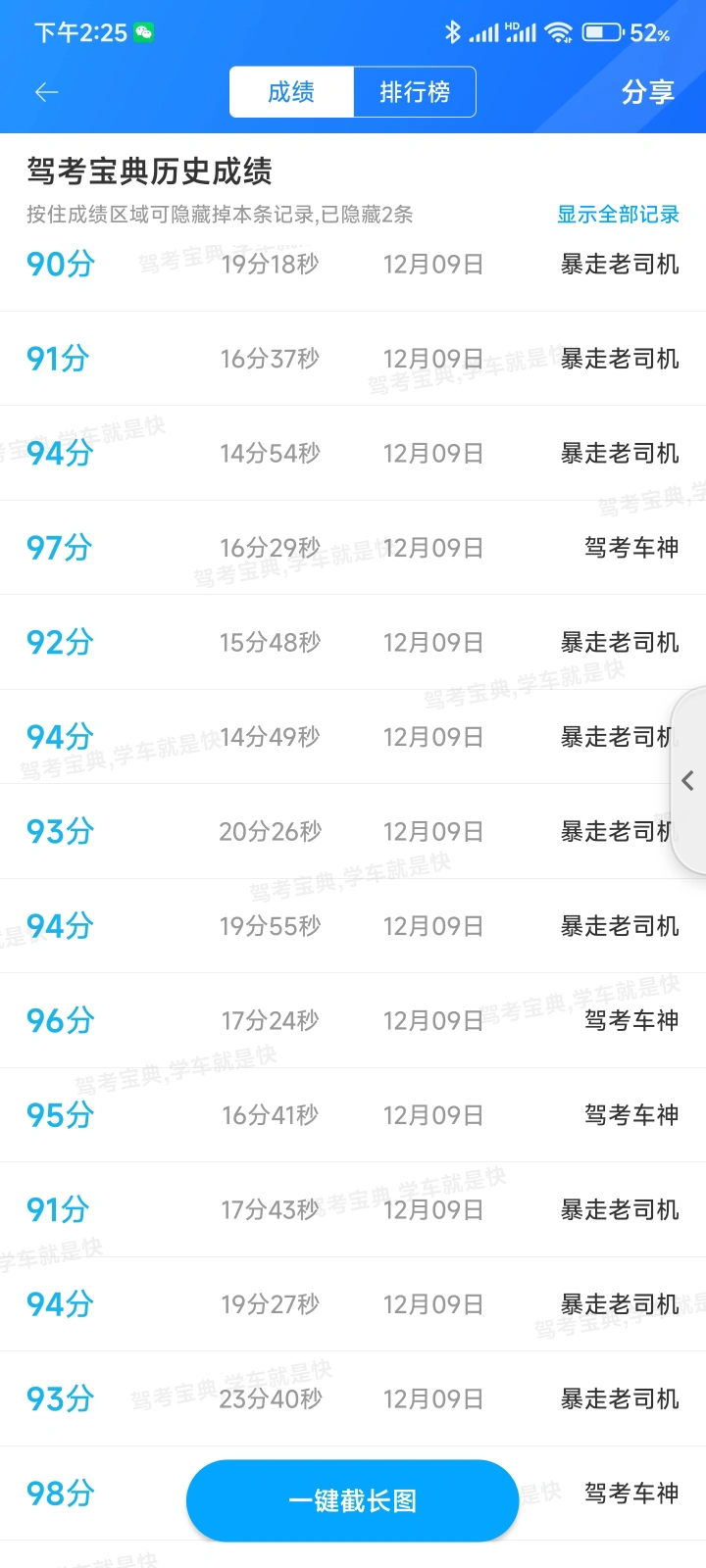The height and width of the screenshot is (1568, 706).
Task: Go back using the top-left arrow
Action: (x=46, y=92)
